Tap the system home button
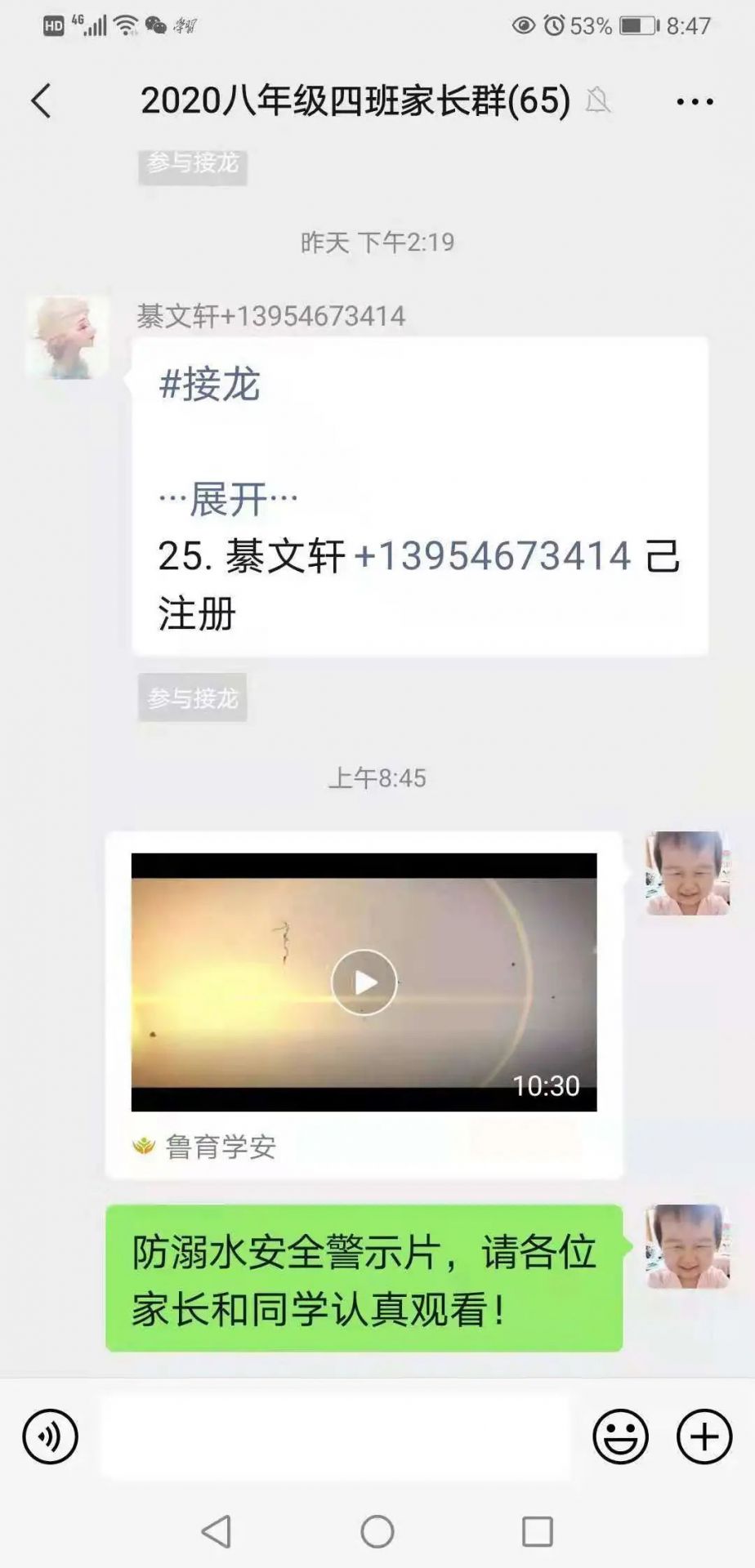The height and width of the screenshot is (1568, 755). pyautogui.click(x=377, y=1531)
